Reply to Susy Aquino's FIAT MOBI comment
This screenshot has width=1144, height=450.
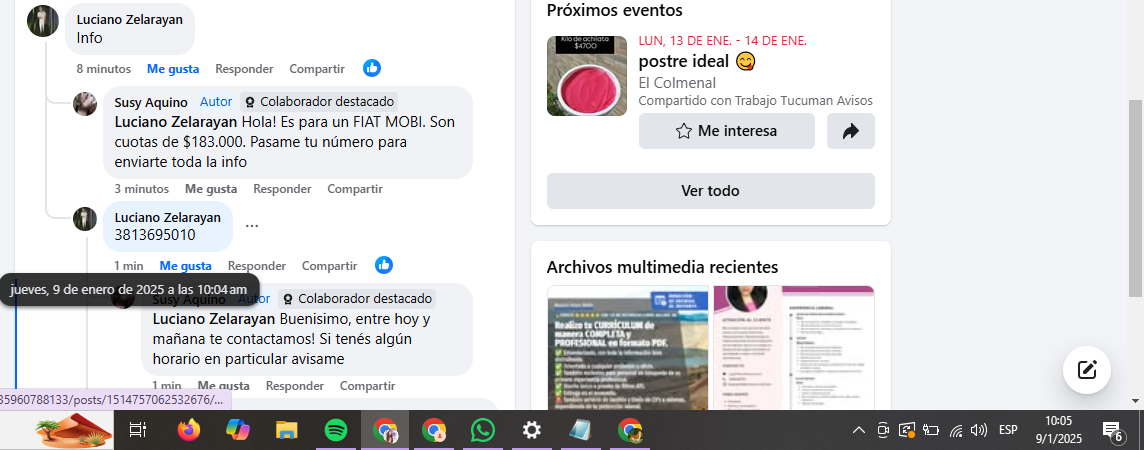click(282, 189)
